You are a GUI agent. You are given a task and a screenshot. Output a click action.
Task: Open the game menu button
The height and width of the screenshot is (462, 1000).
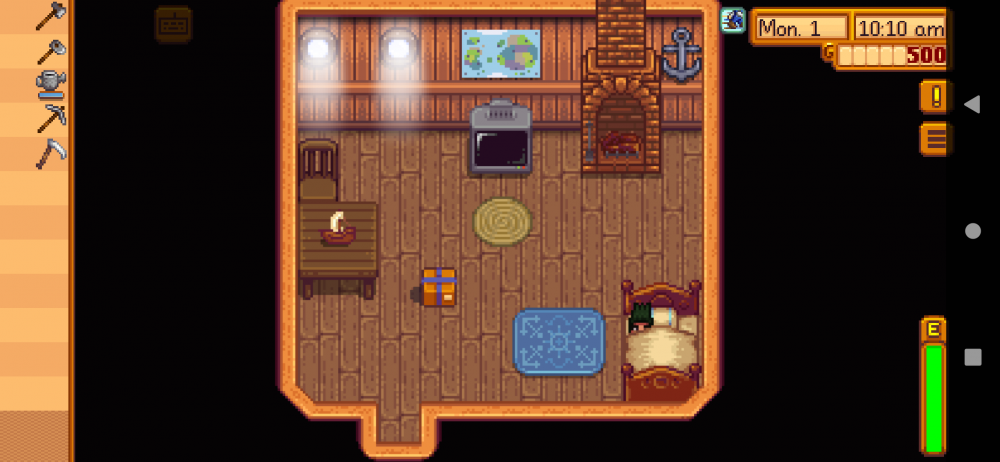pyautogui.click(x=935, y=138)
